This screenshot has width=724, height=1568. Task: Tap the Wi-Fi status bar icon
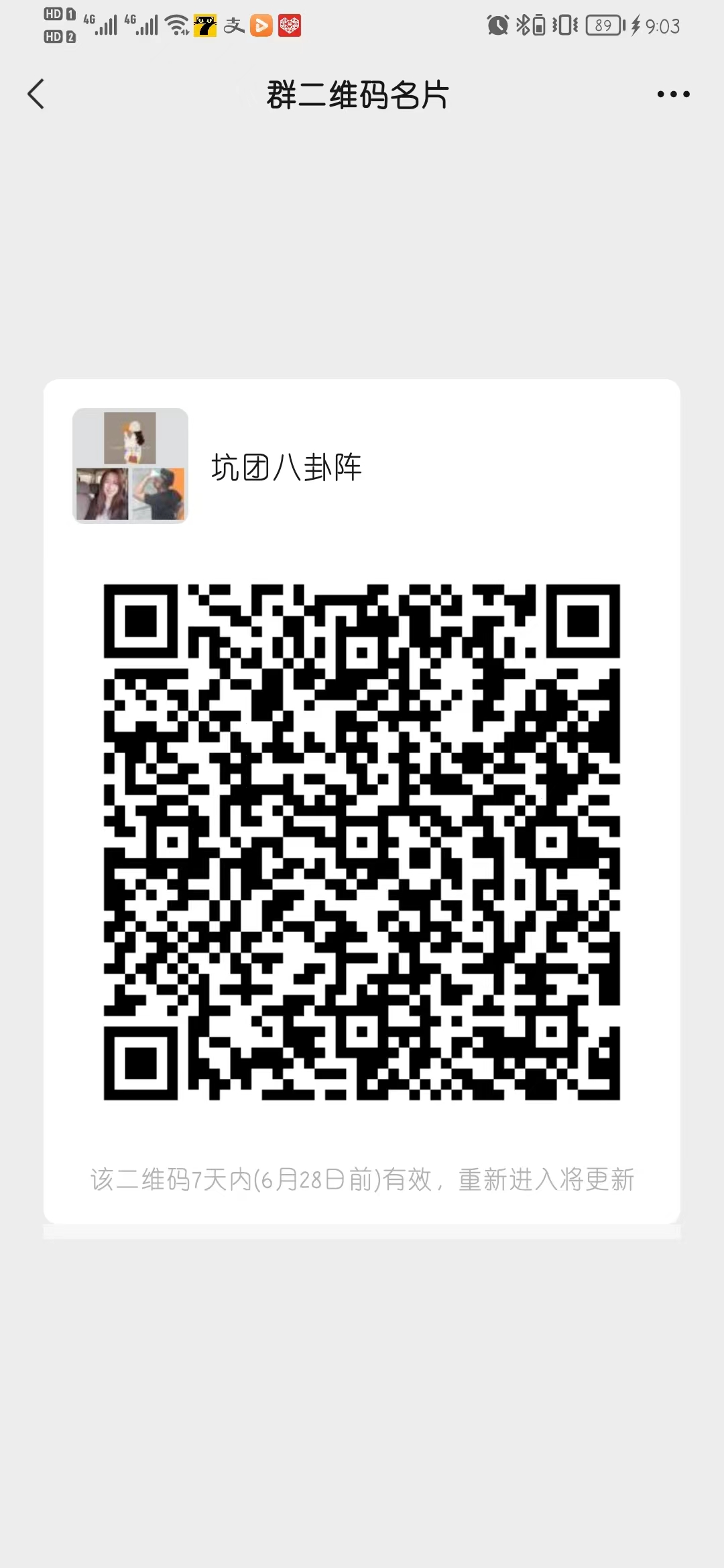coord(176,25)
